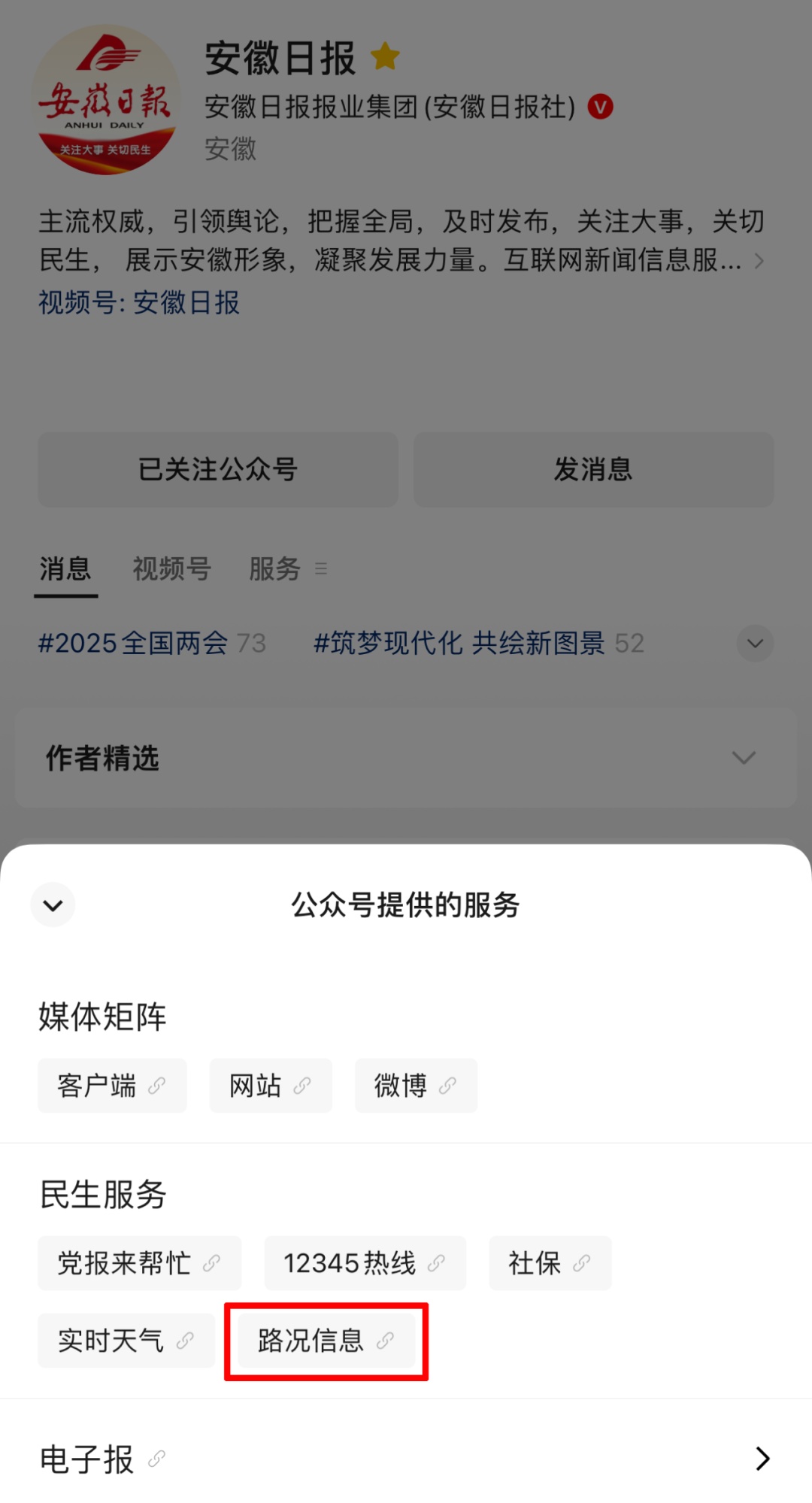
Task: Tap 发消息 to message the account
Action: click(593, 469)
